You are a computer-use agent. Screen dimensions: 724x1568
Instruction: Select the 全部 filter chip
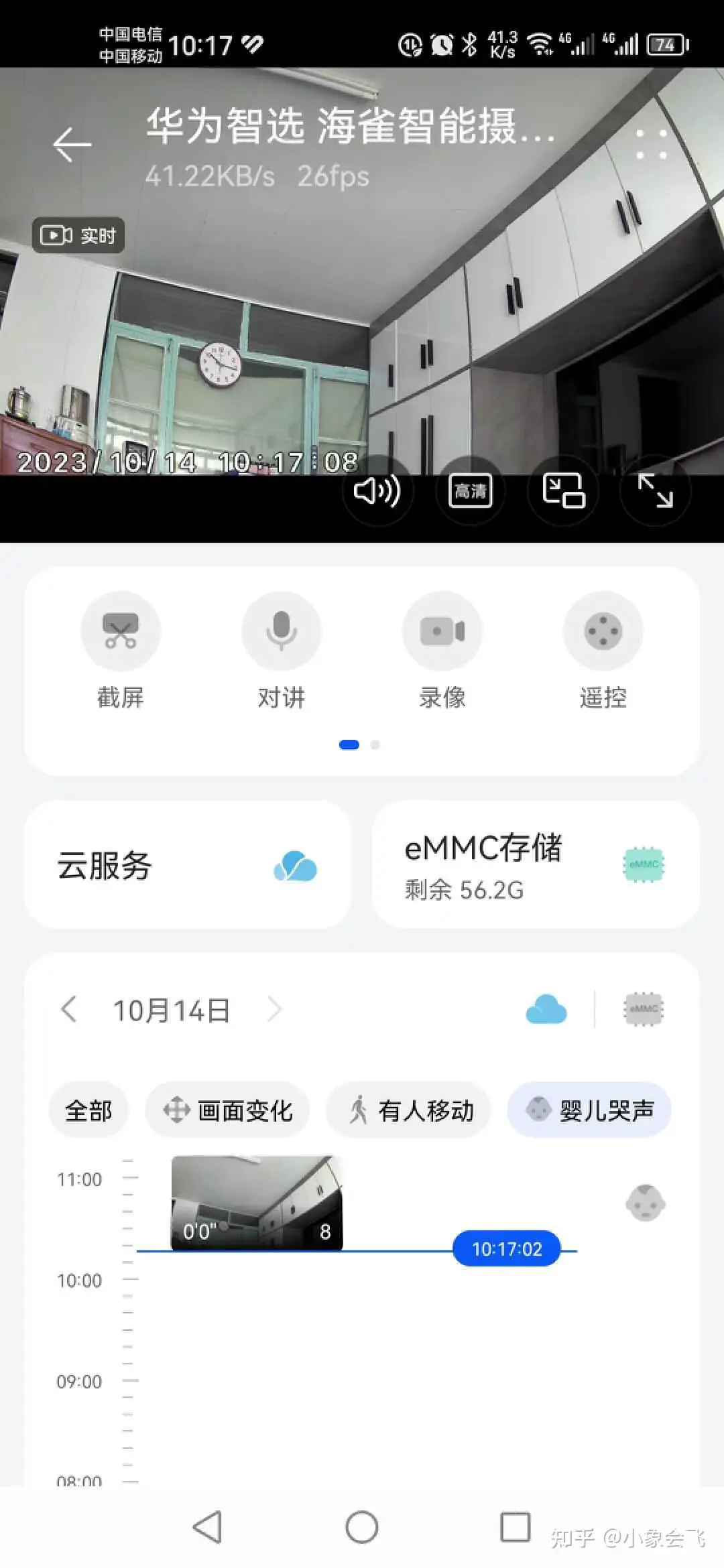click(x=88, y=1110)
